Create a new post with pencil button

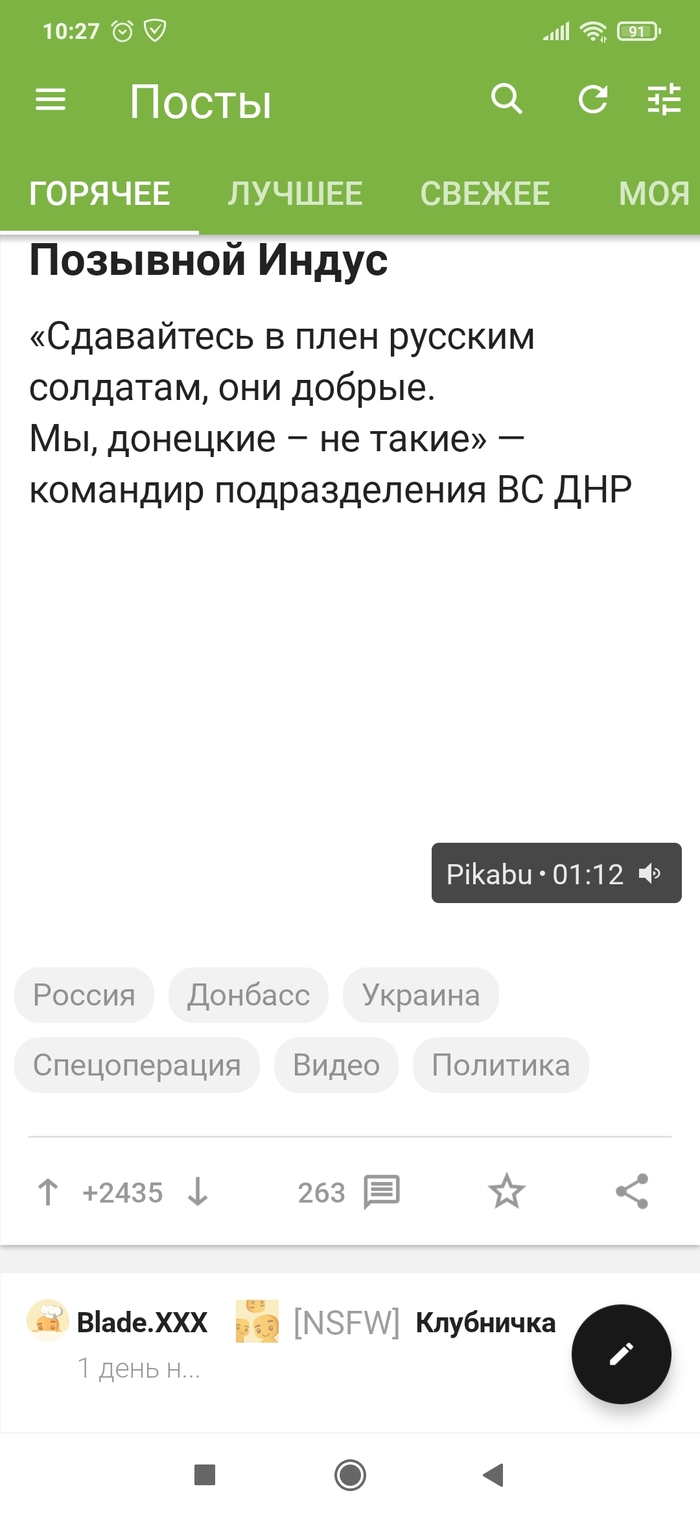(x=621, y=1354)
